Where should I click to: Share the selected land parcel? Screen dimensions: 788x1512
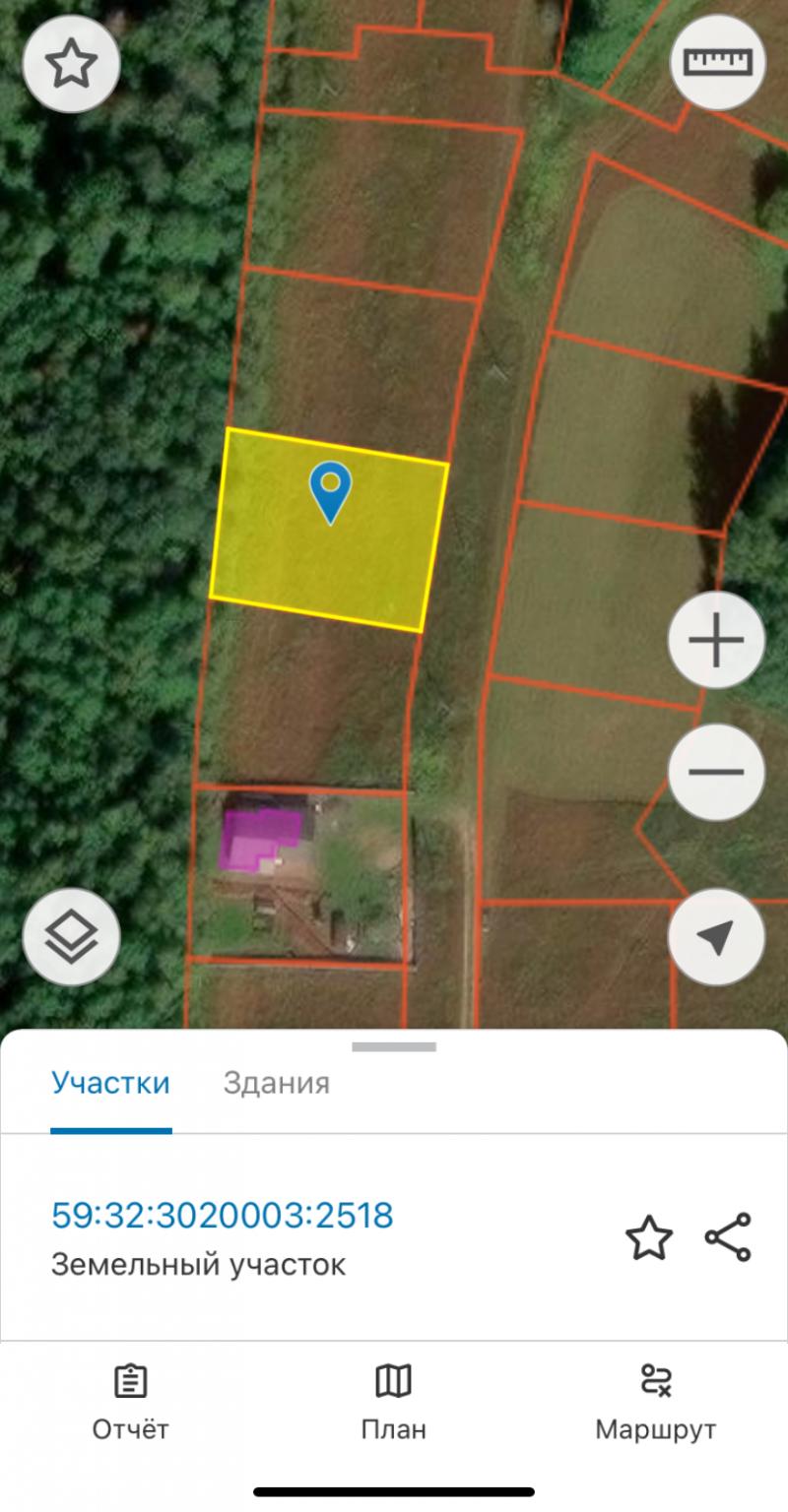pyautogui.click(x=728, y=1237)
